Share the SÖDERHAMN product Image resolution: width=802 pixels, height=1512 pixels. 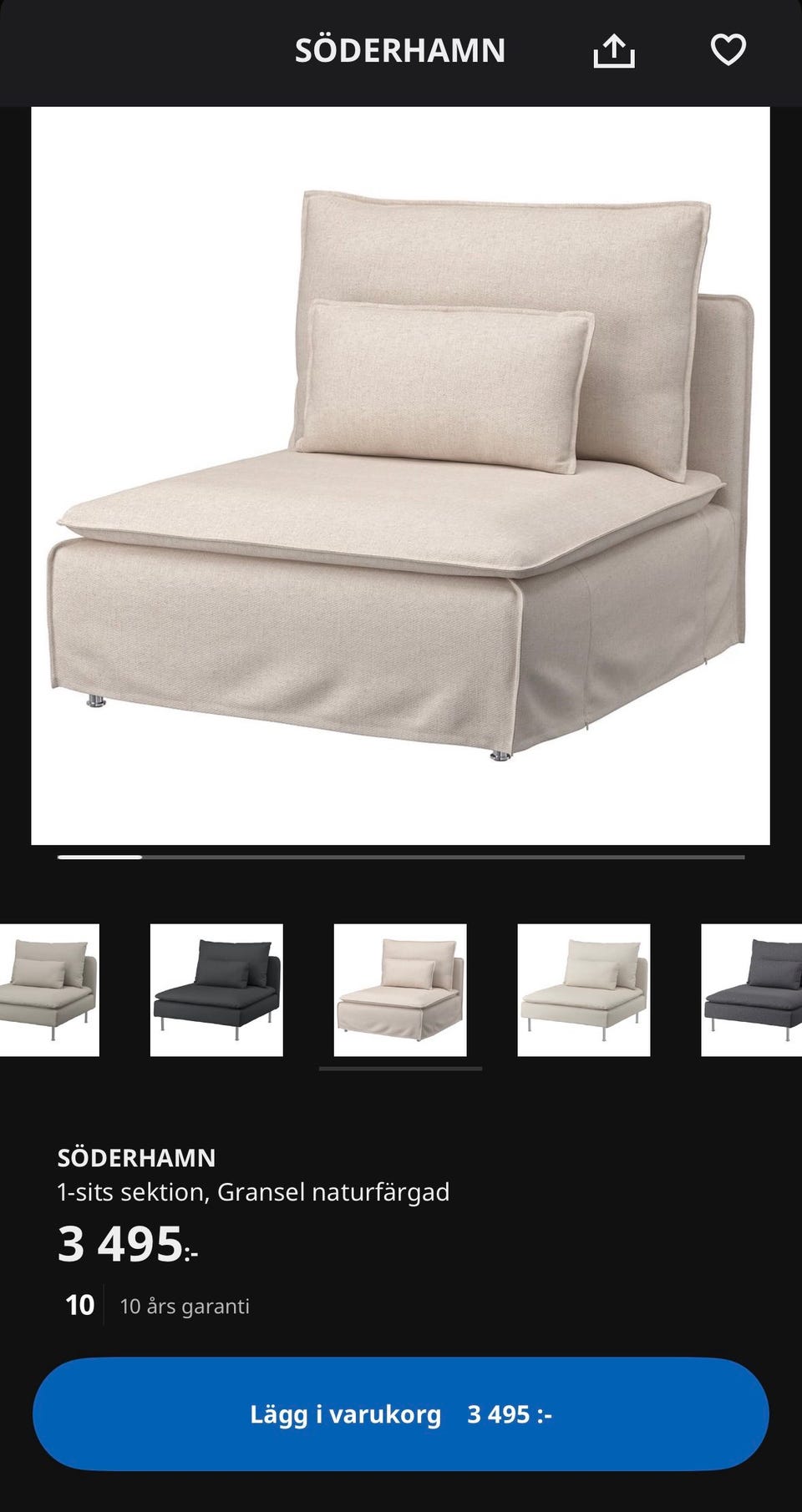coord(614,50)
